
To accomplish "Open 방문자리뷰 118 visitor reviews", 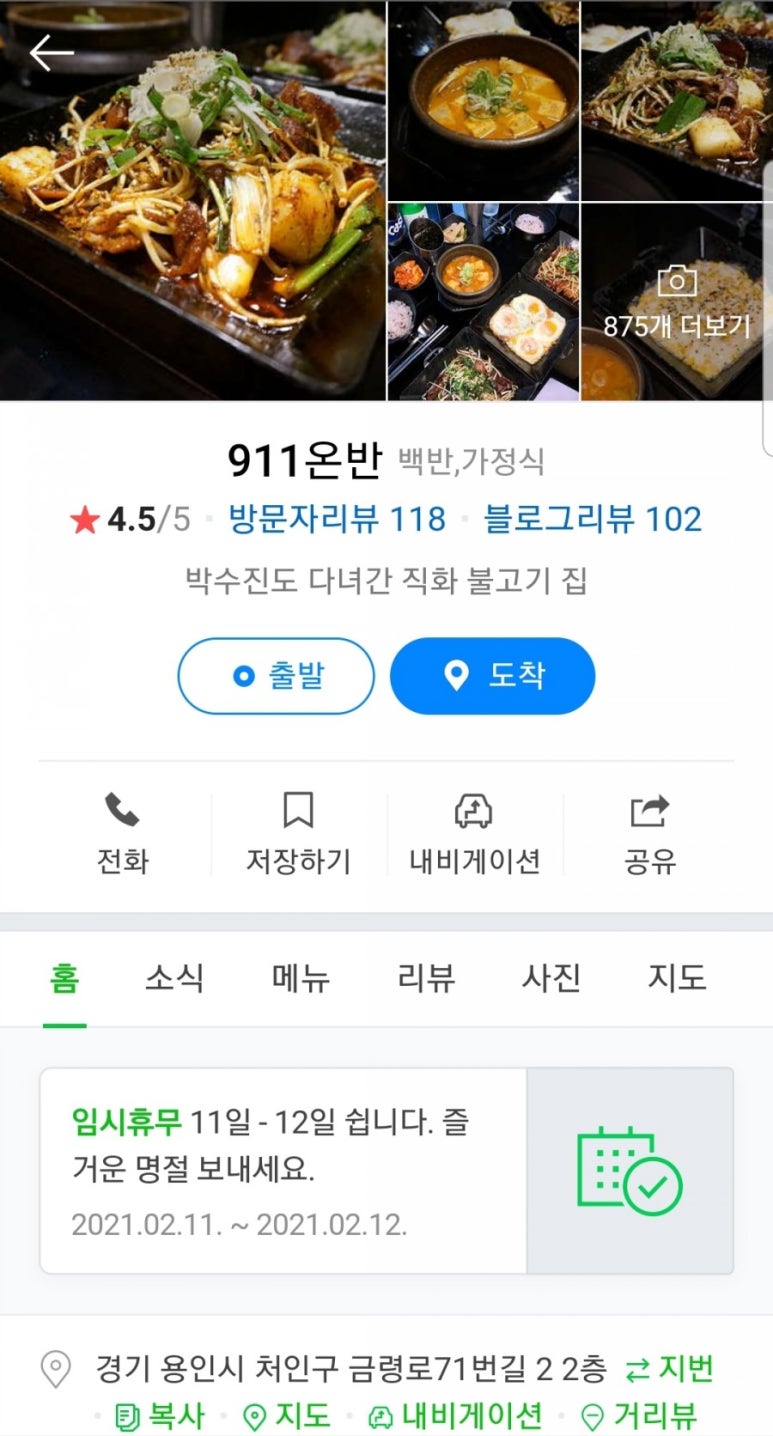I will (337, 519).
